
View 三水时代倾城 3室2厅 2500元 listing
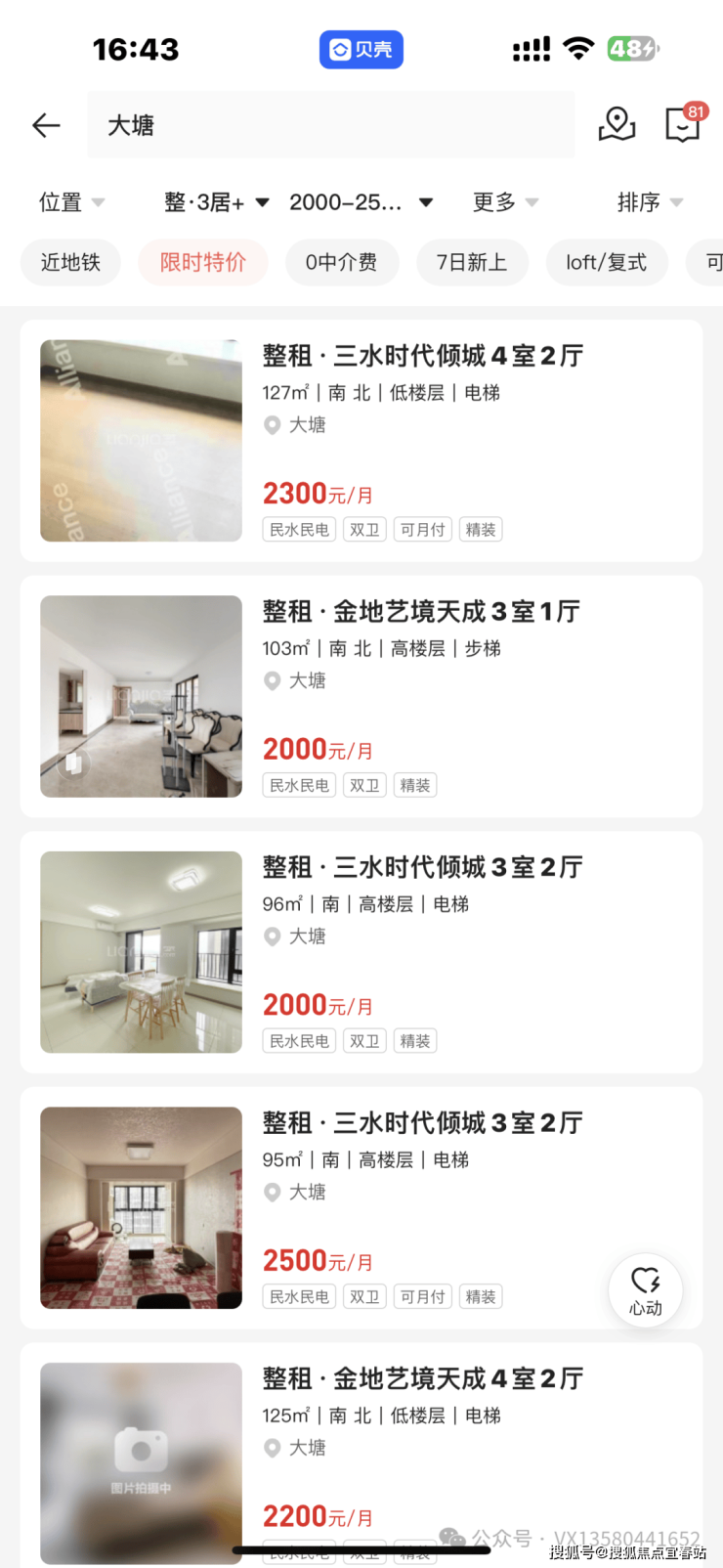click(x=422, y=1123)
